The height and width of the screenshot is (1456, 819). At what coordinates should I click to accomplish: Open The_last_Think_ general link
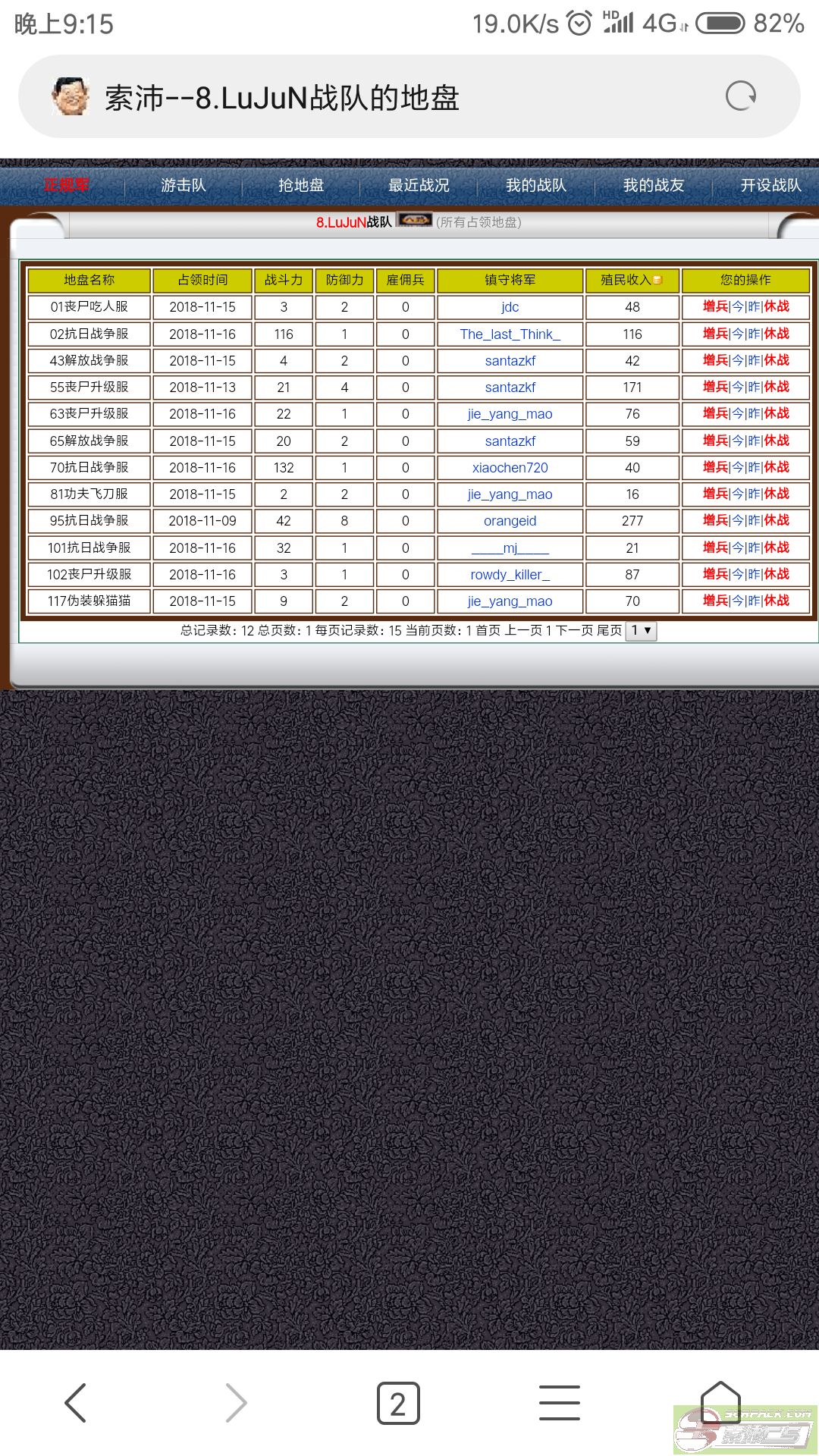[x=510, y=334]
